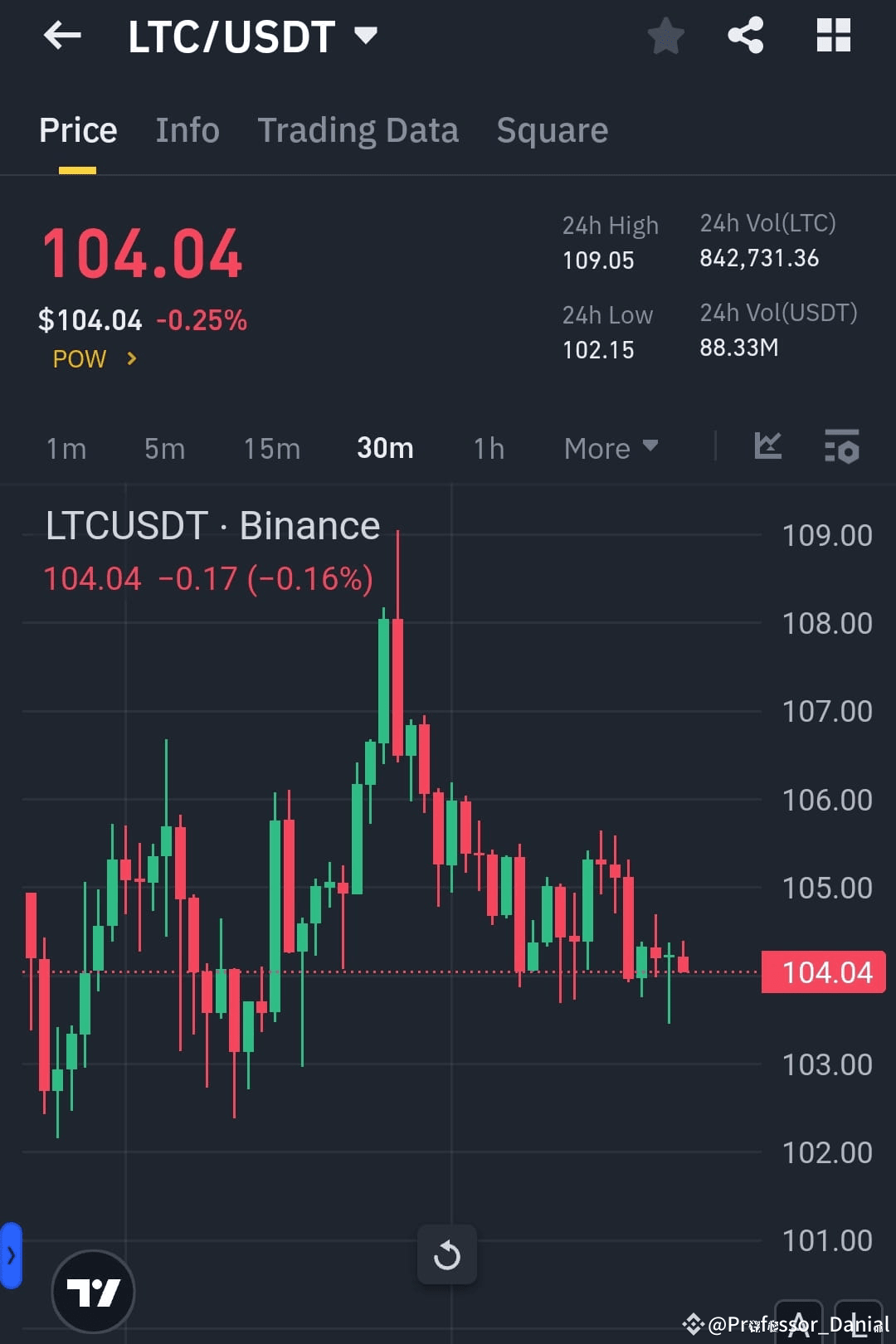The width and height of the screenshot is (896, 1344).
Task: Select the Info section
Action: [x=187, y=130]
